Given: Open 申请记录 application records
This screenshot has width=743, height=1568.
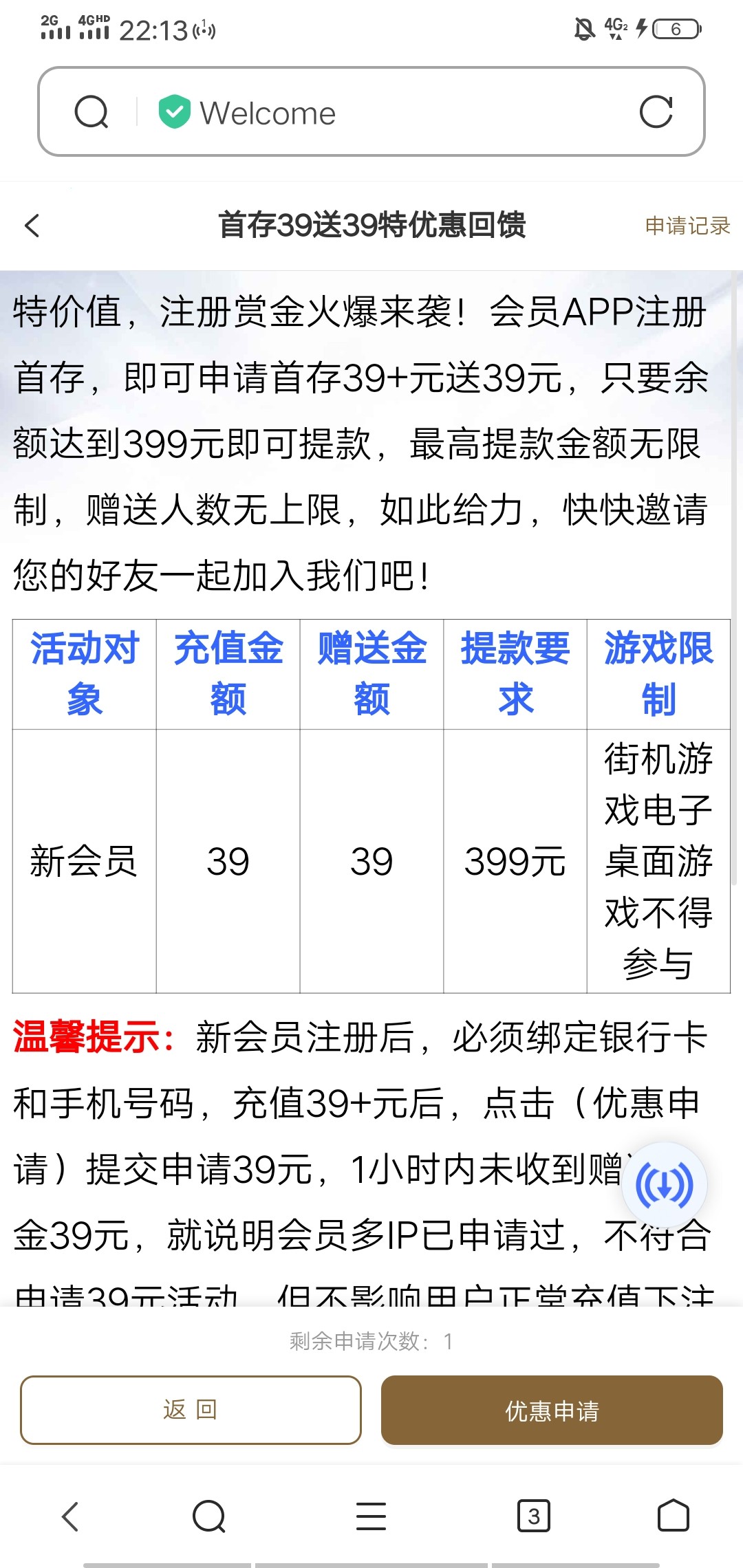Looking at the screenshot, I should point(687,226).
